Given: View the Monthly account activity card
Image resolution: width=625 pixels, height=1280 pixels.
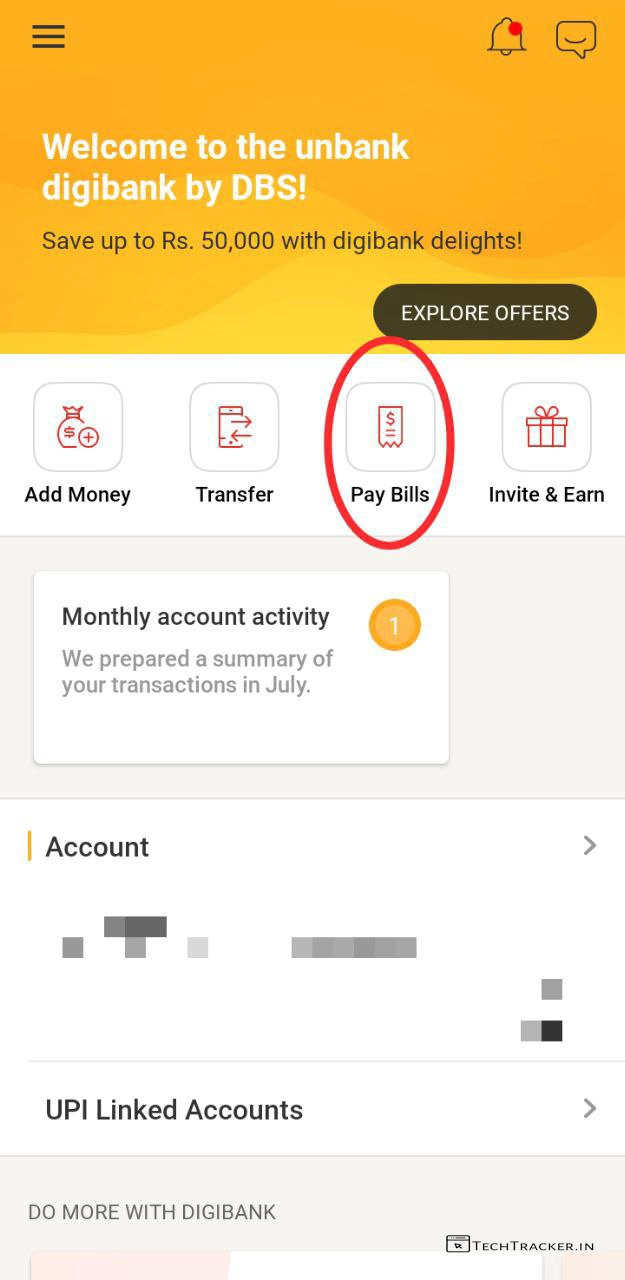Looking at the screenshot, I should pos(241,667).
